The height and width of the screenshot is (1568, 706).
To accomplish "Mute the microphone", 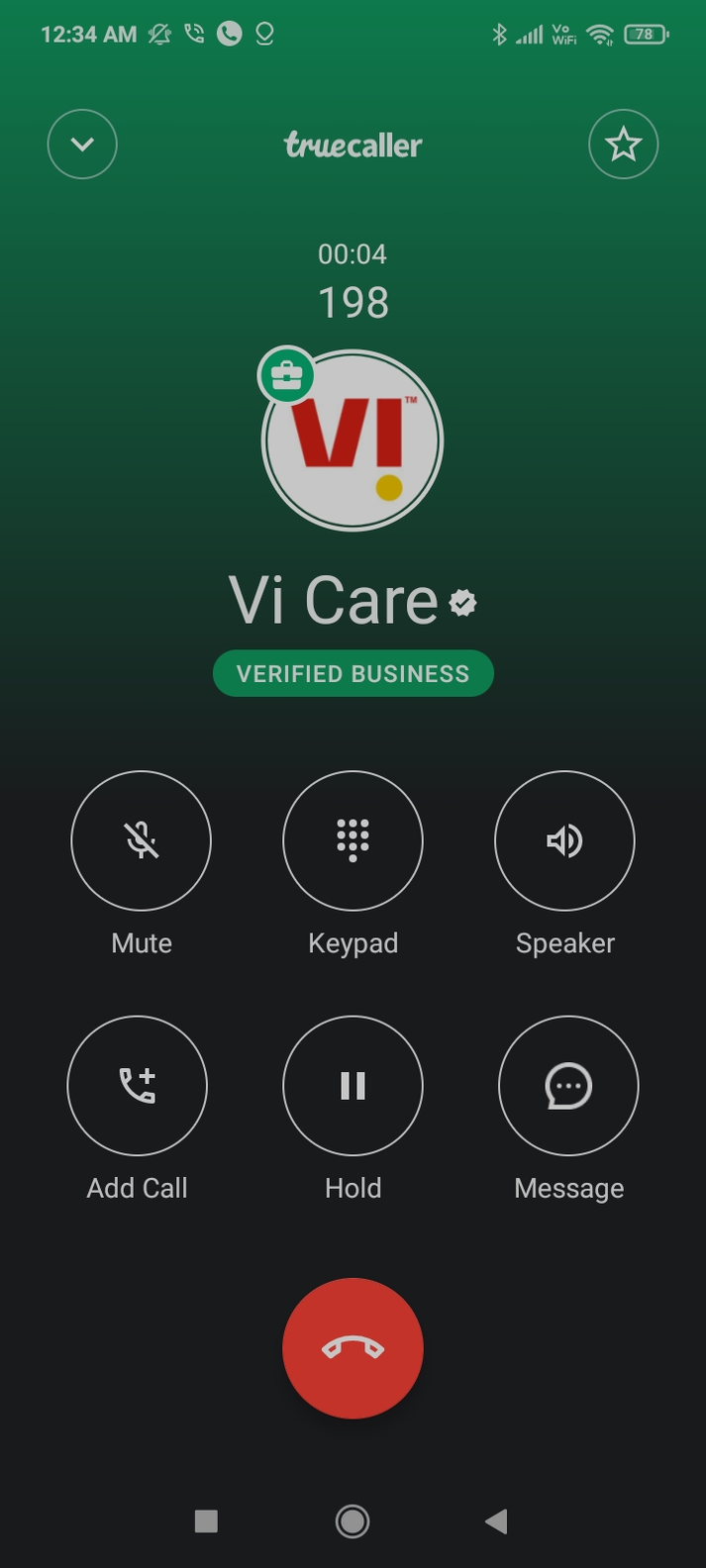I will tap(142, 840).
